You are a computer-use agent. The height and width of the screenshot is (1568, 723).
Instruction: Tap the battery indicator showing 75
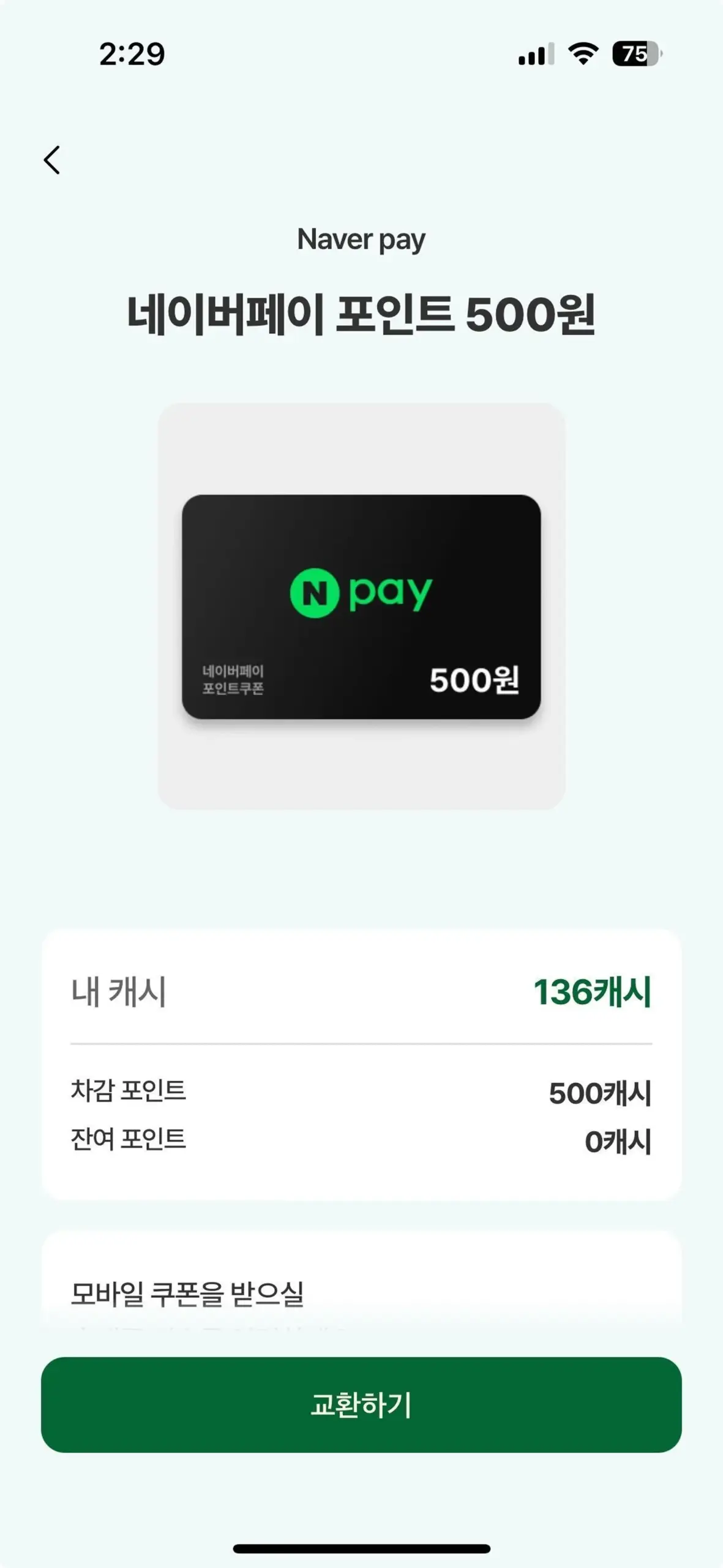coord(635,55)
